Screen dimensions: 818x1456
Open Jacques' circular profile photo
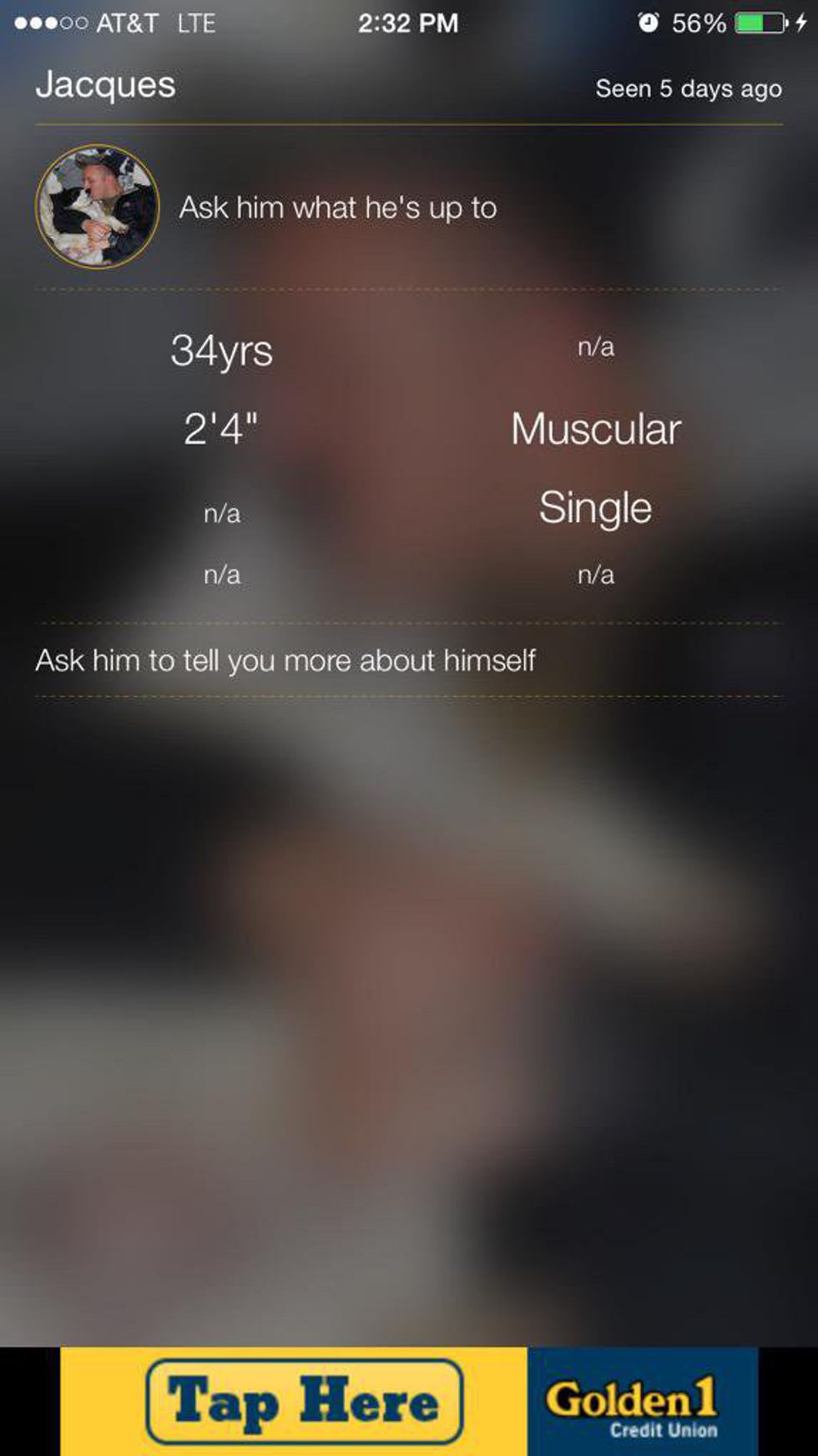point(97,207)
